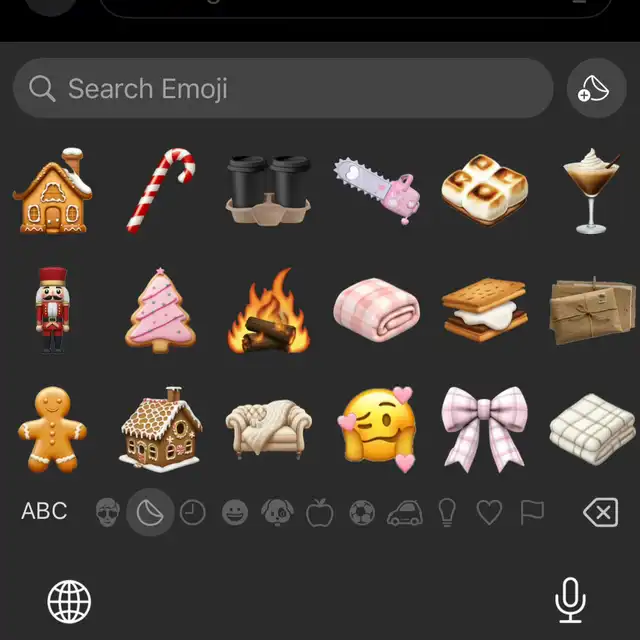The width and height of the screenshot is (640, 640).
Task: Insert the s'mores sticker
Action: click(485, 309)
